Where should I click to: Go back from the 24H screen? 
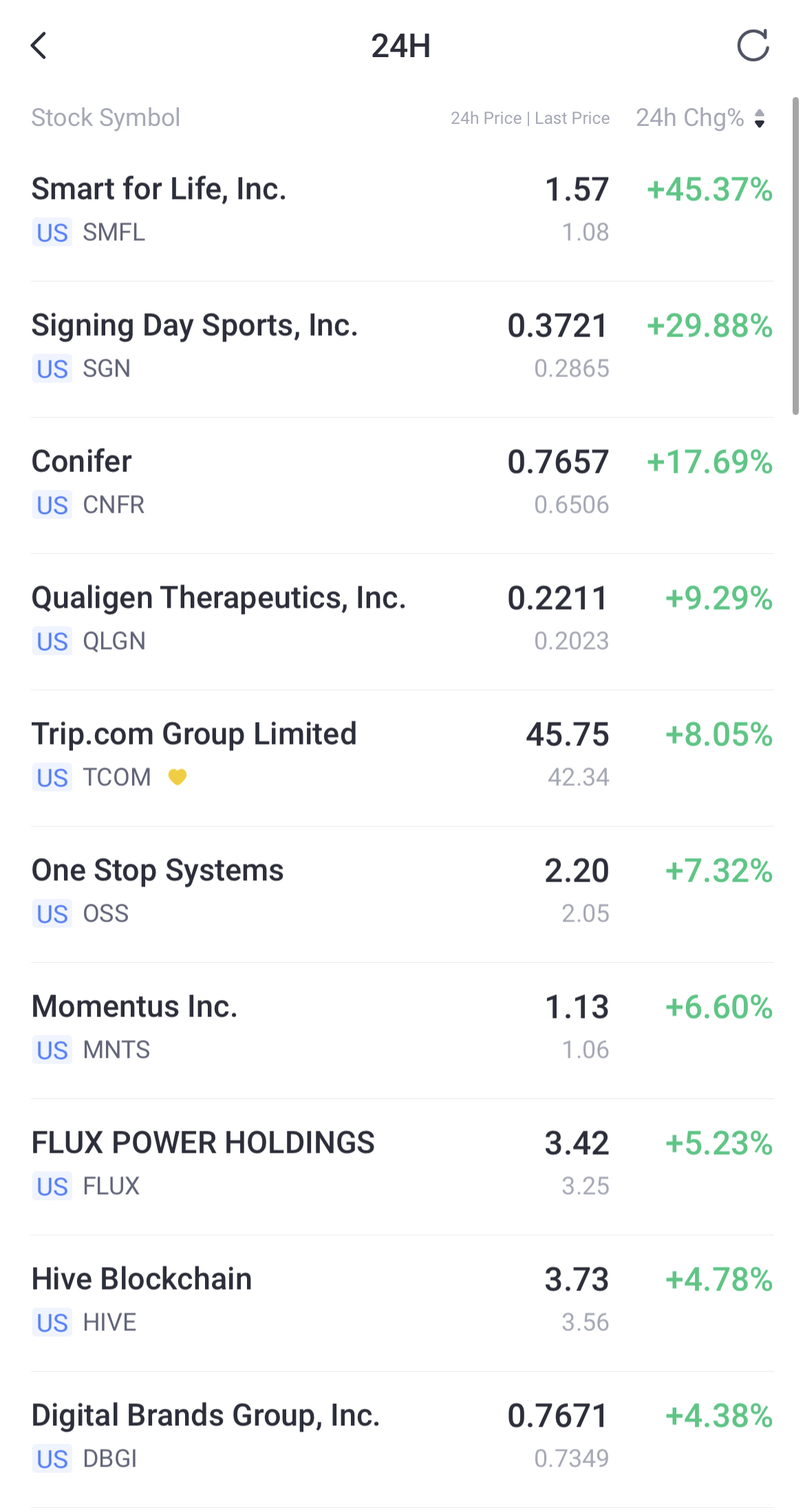pos(39,46)
